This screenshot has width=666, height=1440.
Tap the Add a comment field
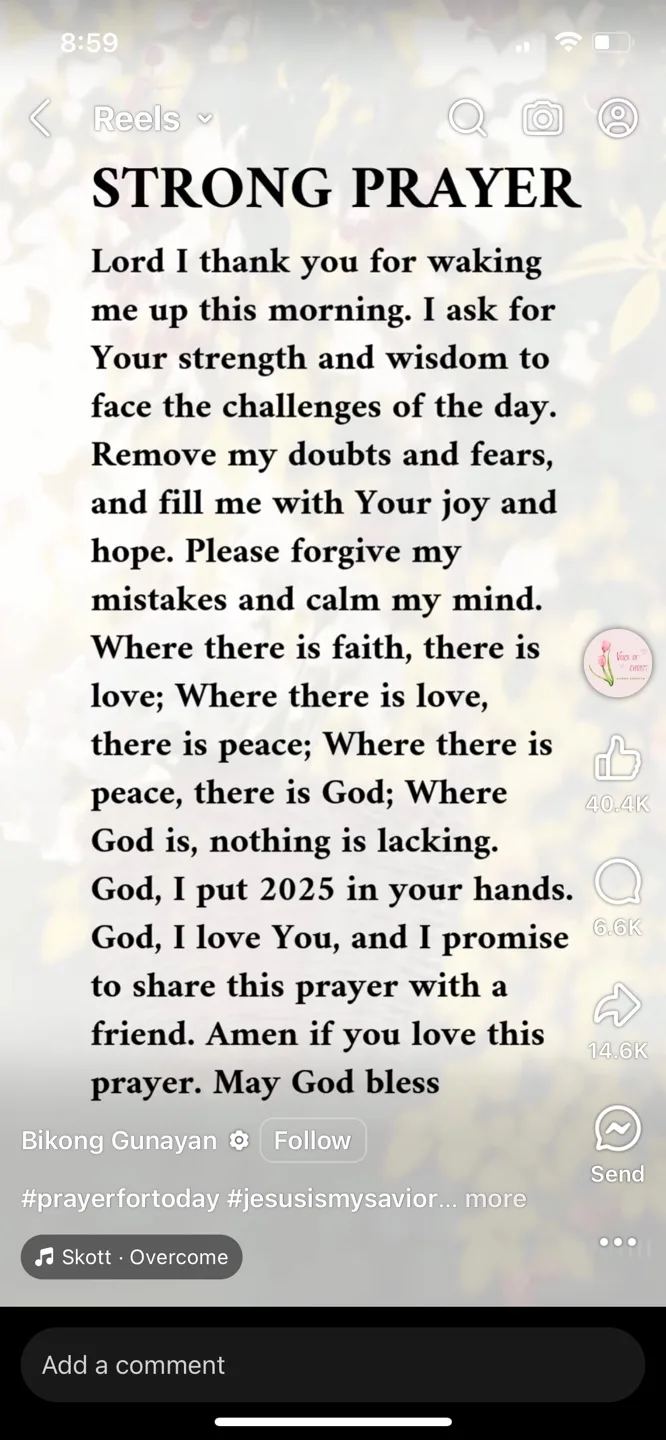click(x=333, y=1365)
